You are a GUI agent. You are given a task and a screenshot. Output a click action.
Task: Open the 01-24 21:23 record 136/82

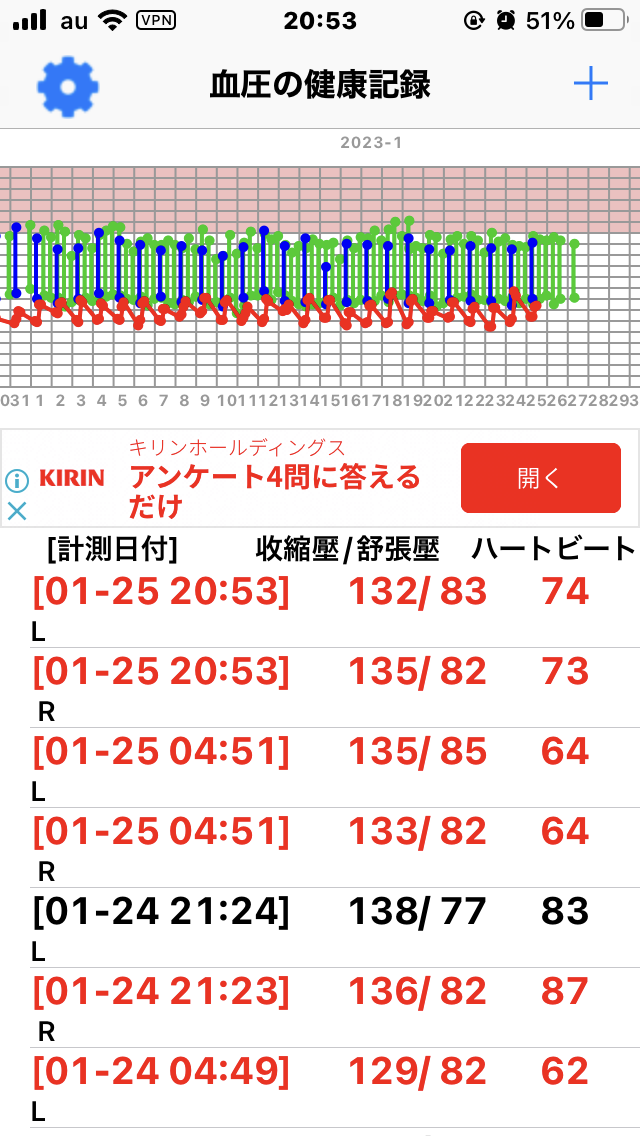(x=335, y=1008)
